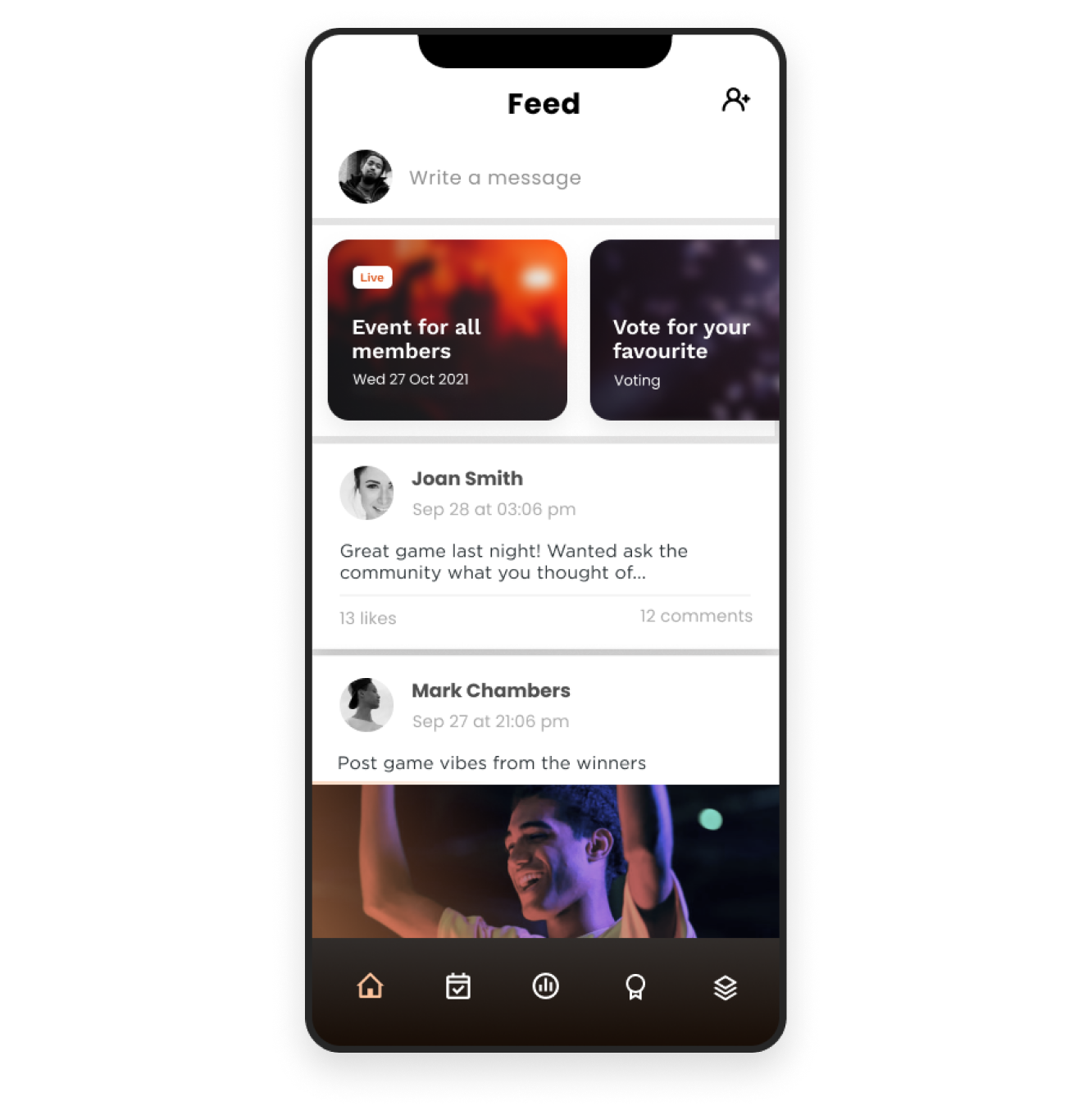This screenshot has width=1092, height=1115.
Task: Switch to the calendar events tab
Action: click(x=458, y=986)
